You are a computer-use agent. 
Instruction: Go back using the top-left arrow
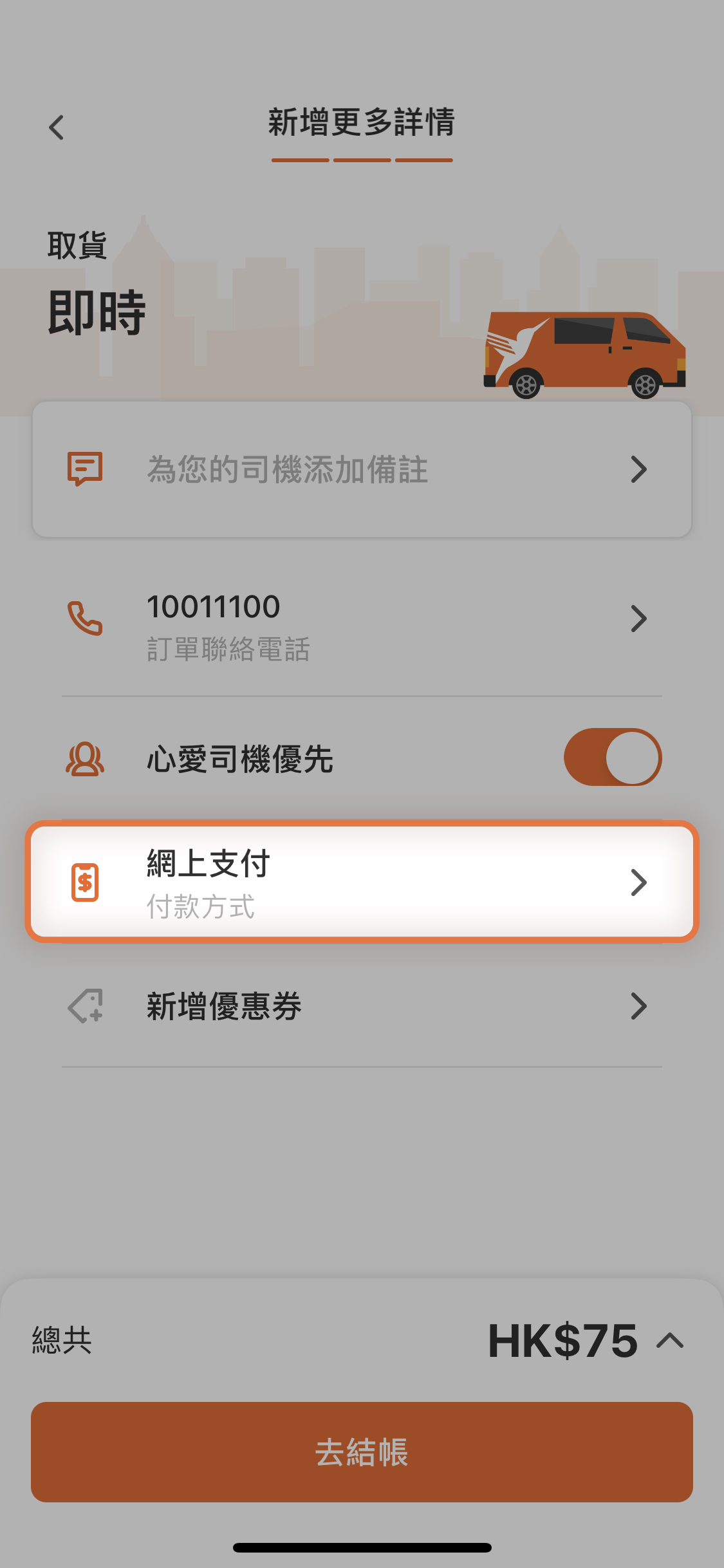(57, 127)
